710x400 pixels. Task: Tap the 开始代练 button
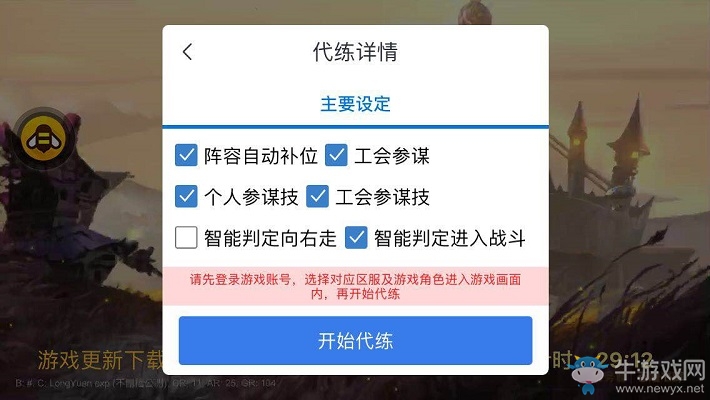(x=355, y=340)
